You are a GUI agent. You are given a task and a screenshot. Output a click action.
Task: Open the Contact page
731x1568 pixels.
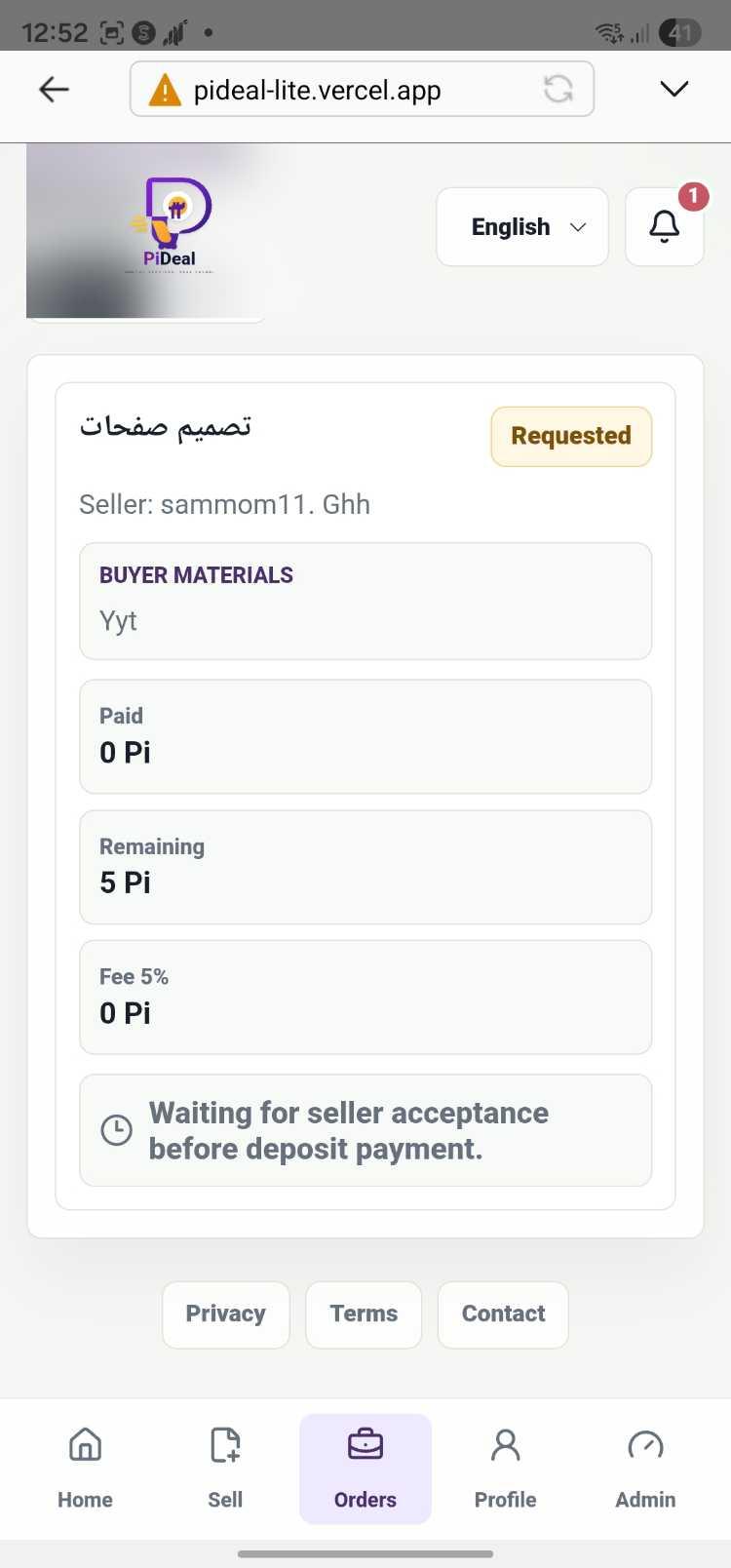503,1314
